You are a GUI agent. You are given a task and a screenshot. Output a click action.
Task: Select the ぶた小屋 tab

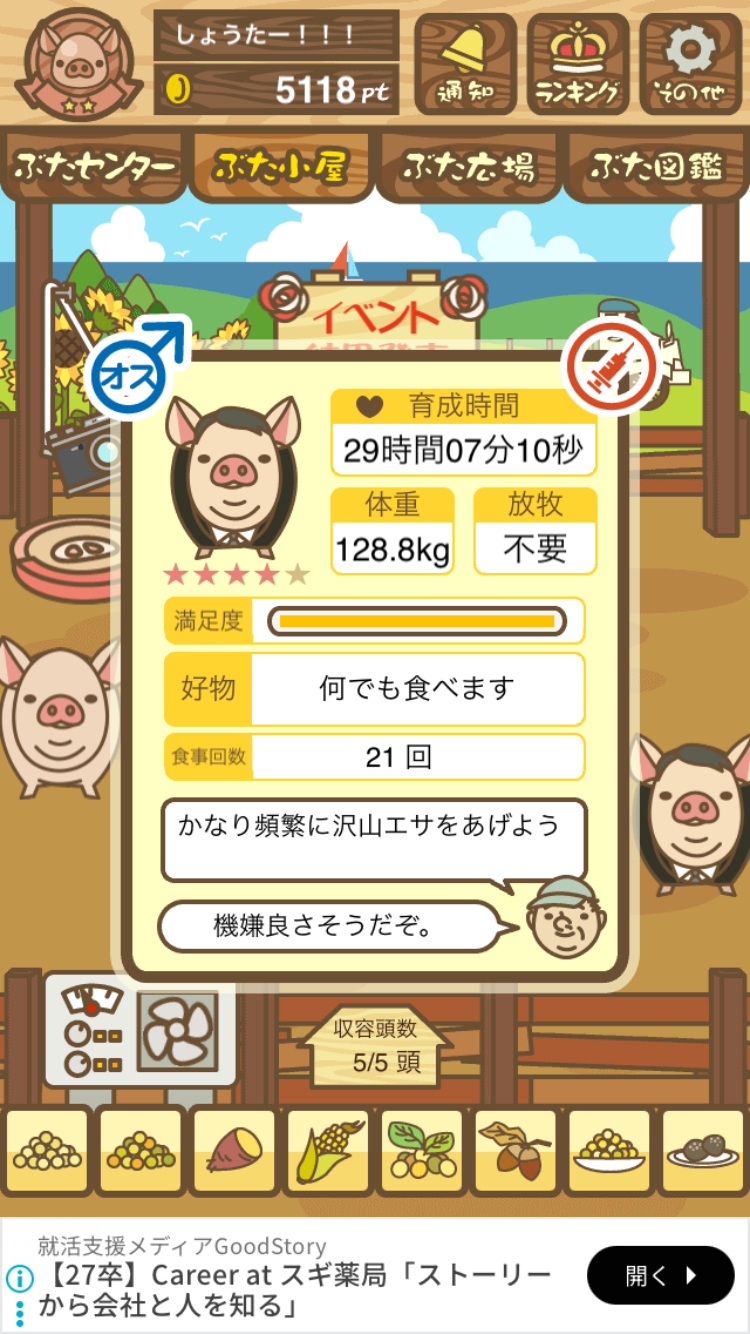tap(281, 166)
